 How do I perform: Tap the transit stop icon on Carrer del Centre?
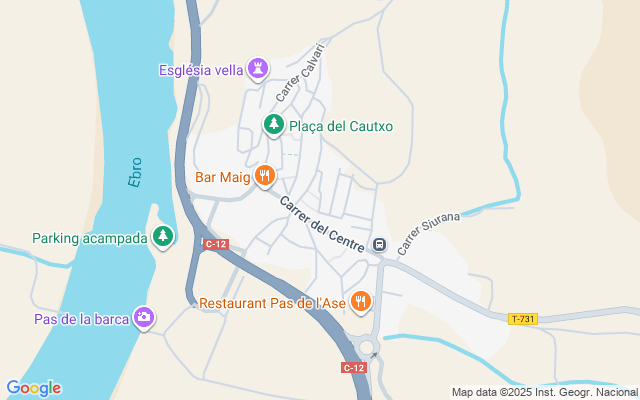coord(380,244)
